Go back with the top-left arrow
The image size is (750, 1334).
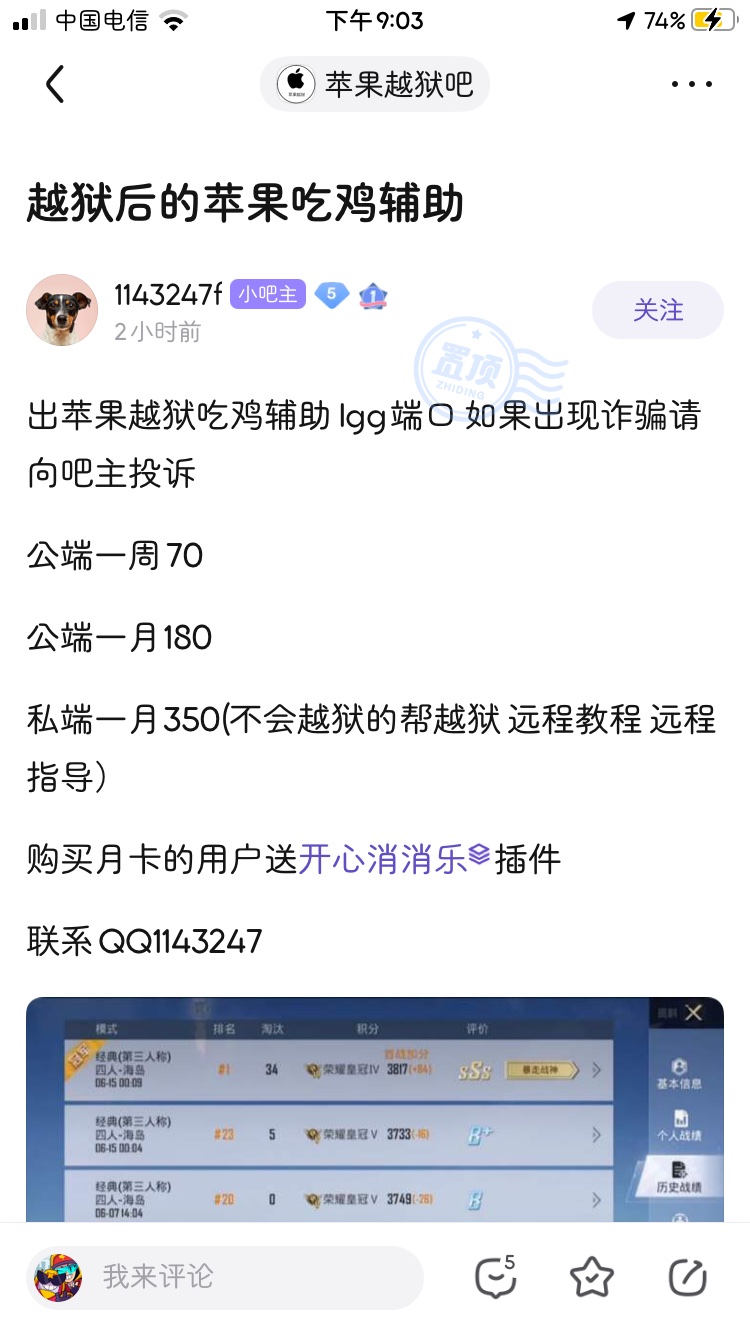56,85
